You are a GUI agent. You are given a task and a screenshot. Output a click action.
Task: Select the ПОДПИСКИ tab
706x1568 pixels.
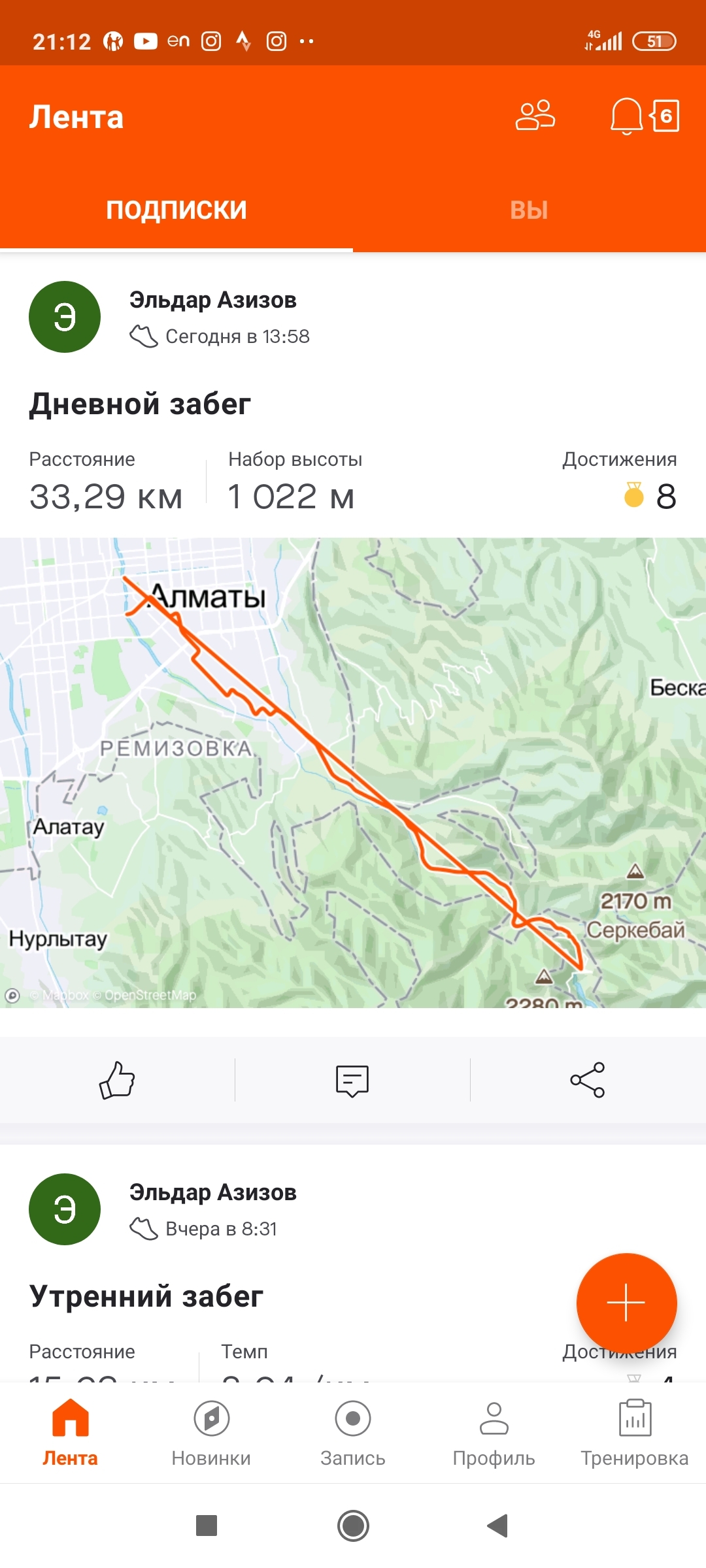(176, 210)
